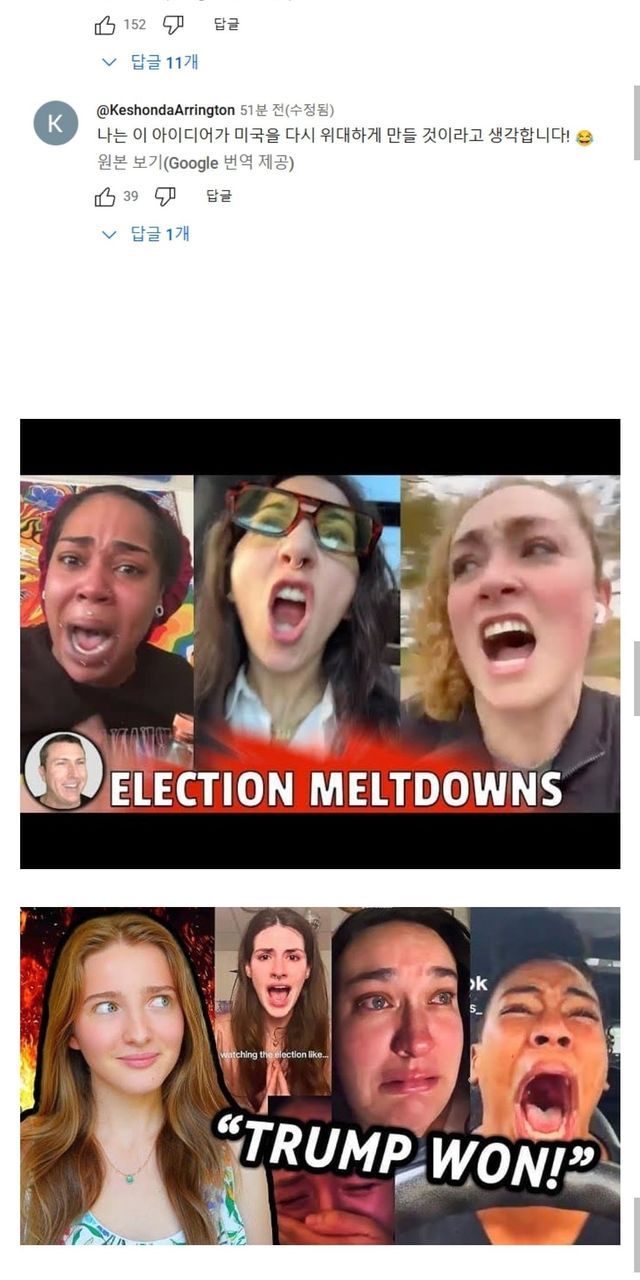
Task: Like KeshondaArrington's comment
Action: [x=106, y=196]
